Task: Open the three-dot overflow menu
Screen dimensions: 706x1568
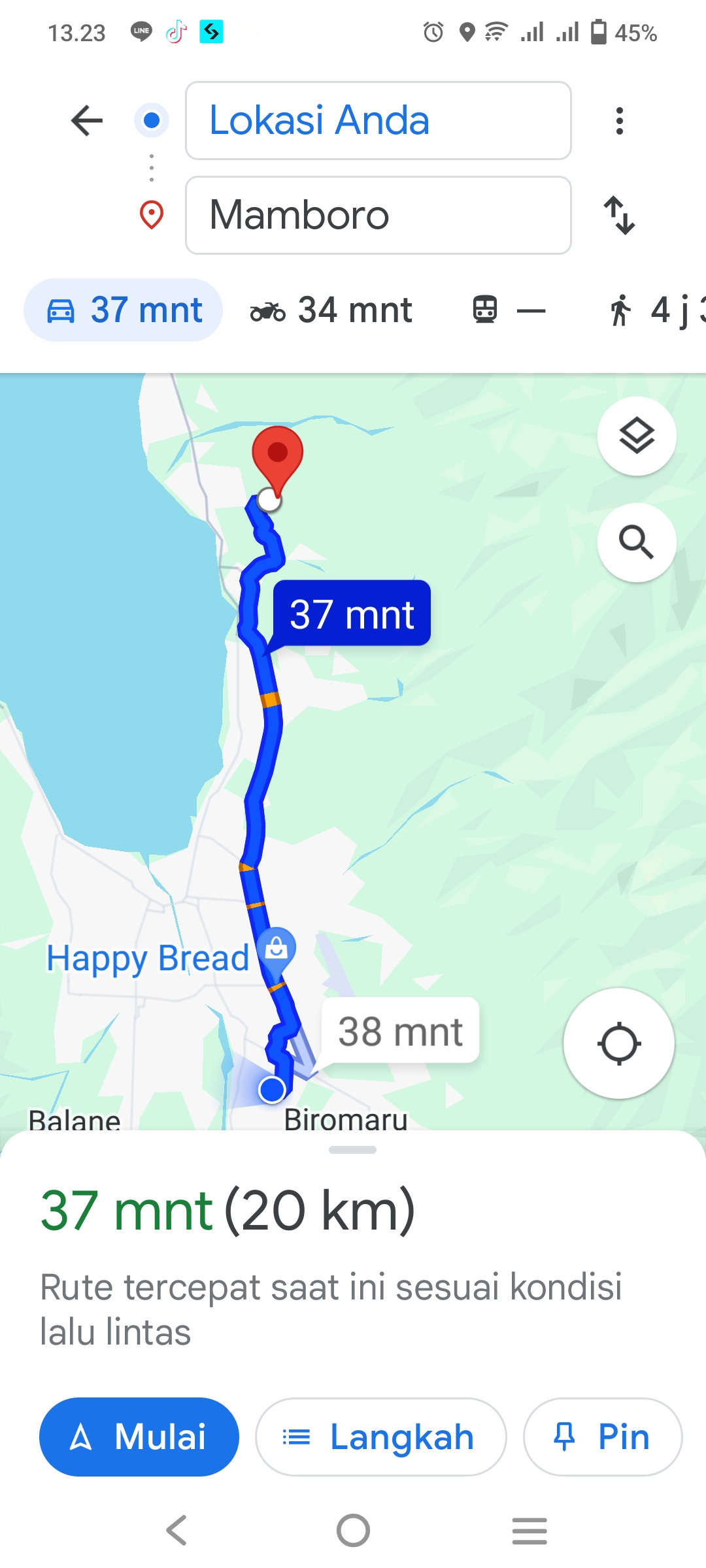Action: pyautogui.click(x=620, y=121)
